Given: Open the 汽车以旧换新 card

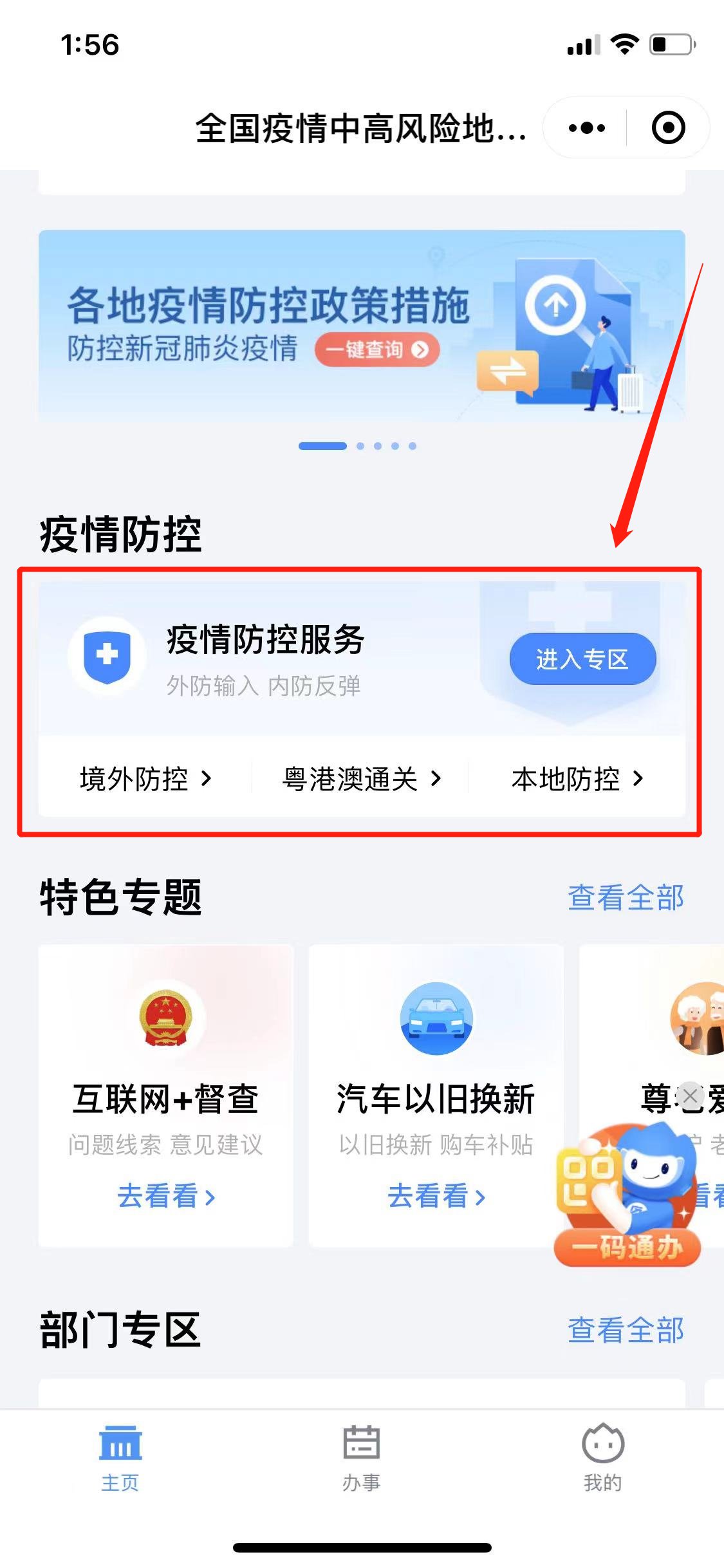Looking at the screenshot, I should (436, 1094).
